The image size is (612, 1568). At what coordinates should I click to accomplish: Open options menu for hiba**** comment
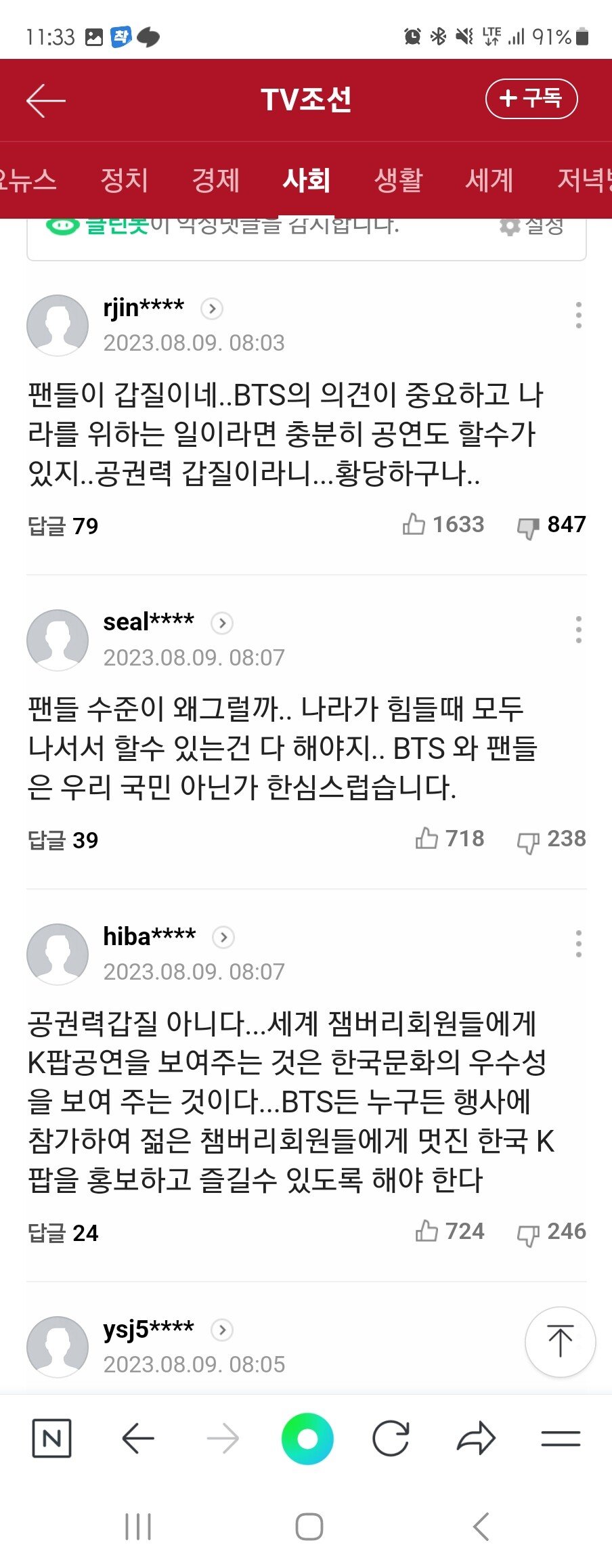pyautogui.click(x=578, y=944)
